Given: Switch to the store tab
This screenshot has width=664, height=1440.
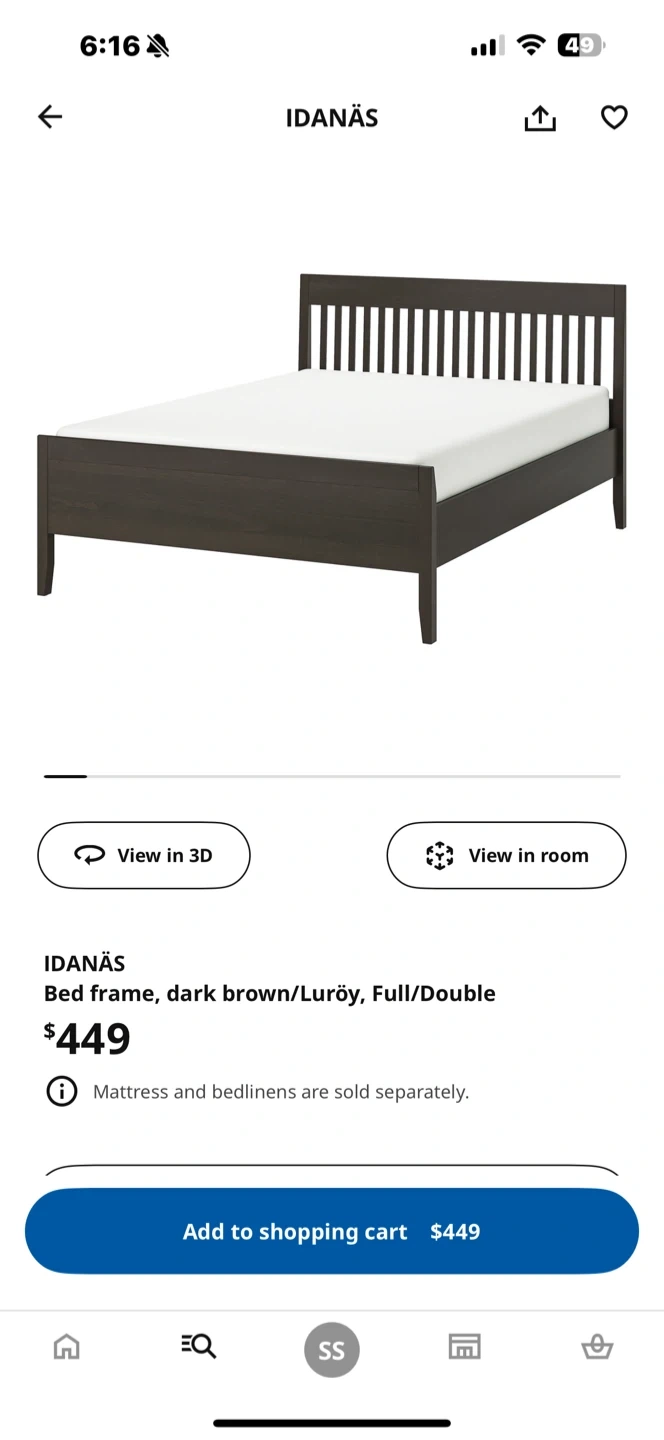Looking at the screenshot, I should point(464,1346).
